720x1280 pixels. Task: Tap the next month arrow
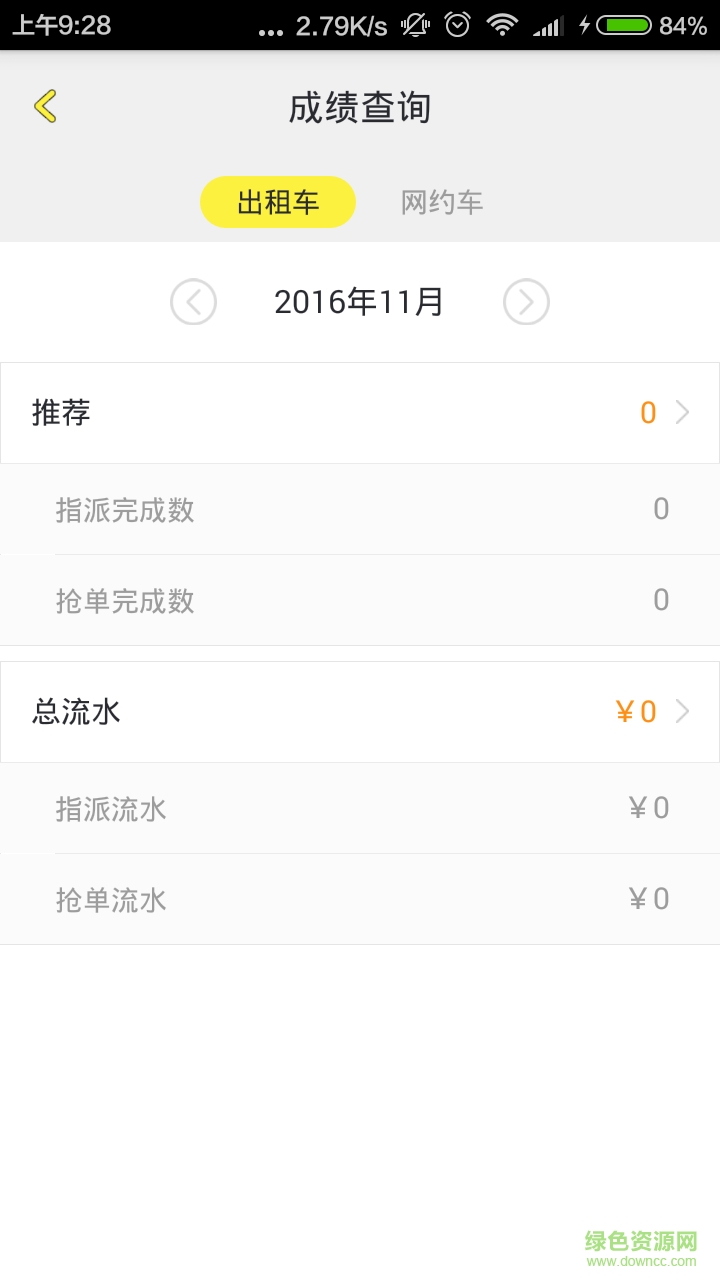point(527,302)
